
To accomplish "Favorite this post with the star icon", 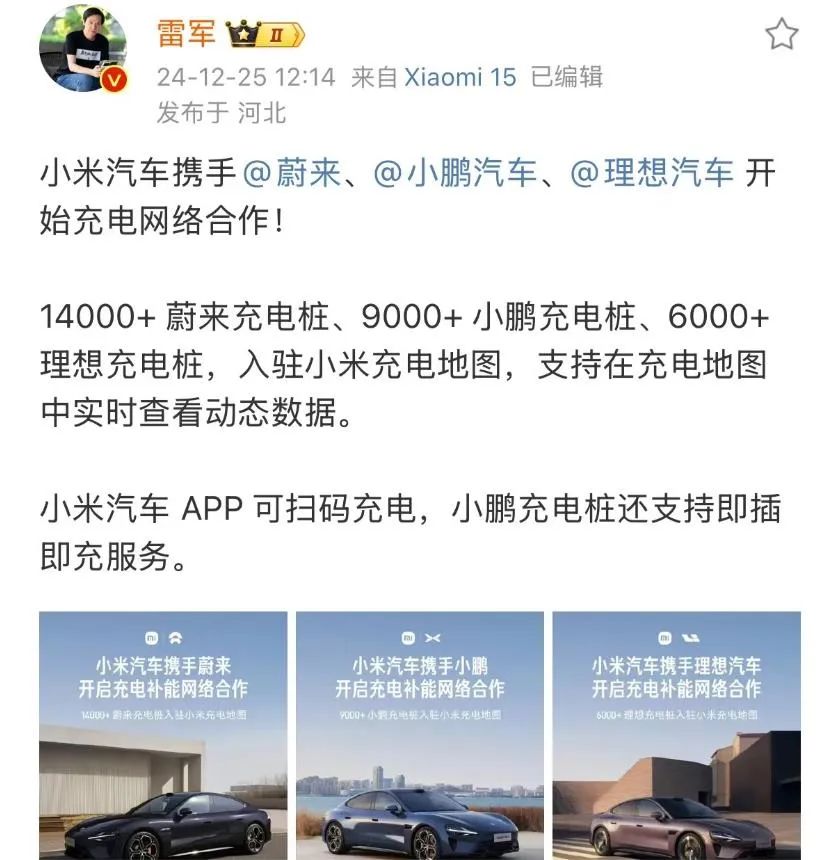I will pos(781,35).
